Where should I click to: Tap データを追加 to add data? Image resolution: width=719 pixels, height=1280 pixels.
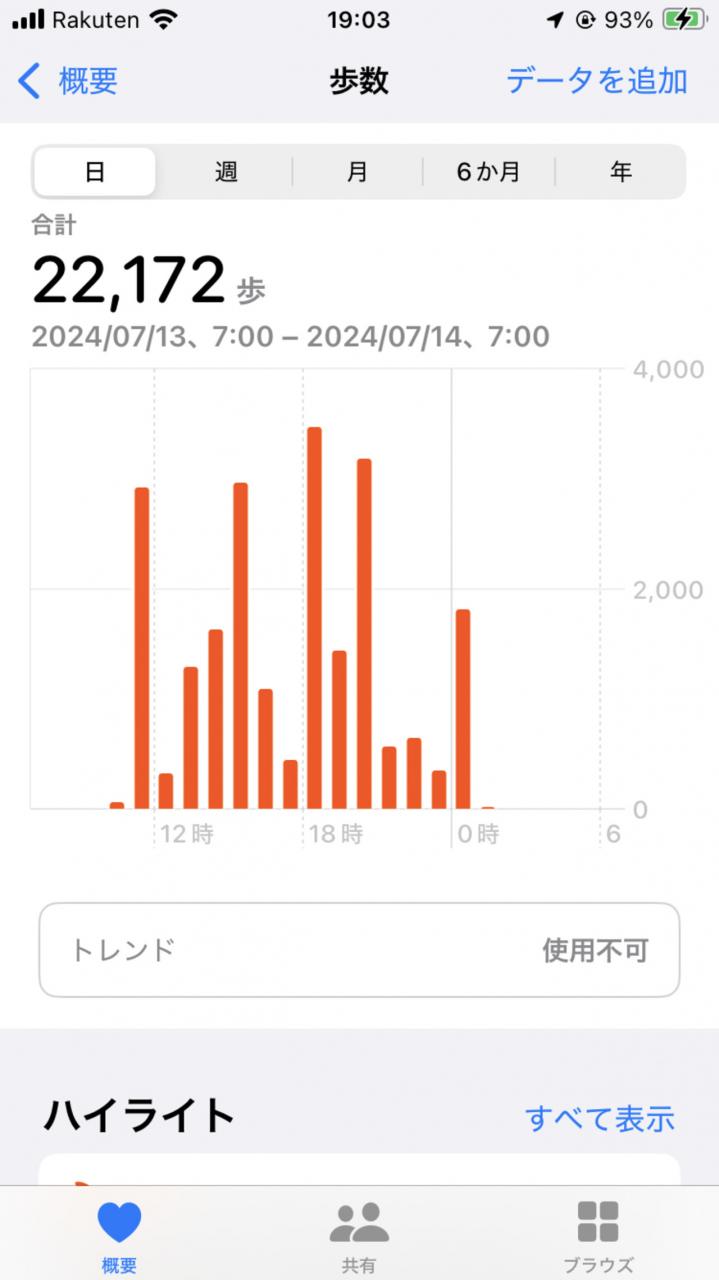[x=596, y=81]
